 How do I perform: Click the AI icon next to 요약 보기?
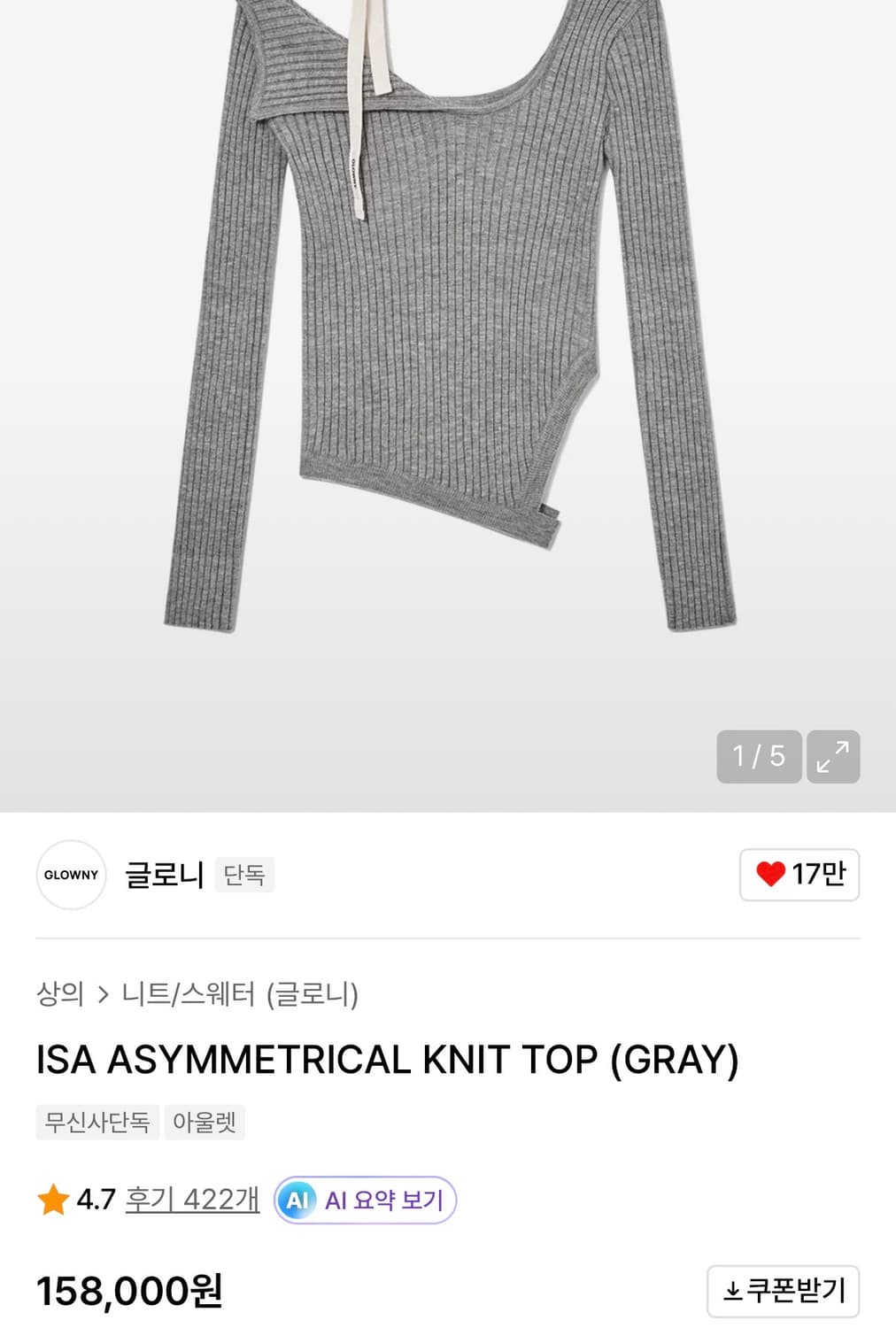pyautogui.click(x=298, y=1201)
